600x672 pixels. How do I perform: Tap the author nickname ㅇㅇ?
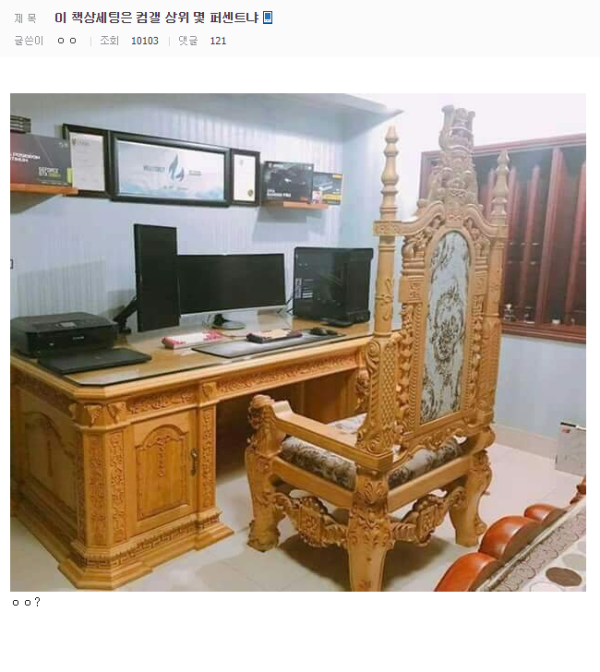pyautogui.click(x=67, y=41)
